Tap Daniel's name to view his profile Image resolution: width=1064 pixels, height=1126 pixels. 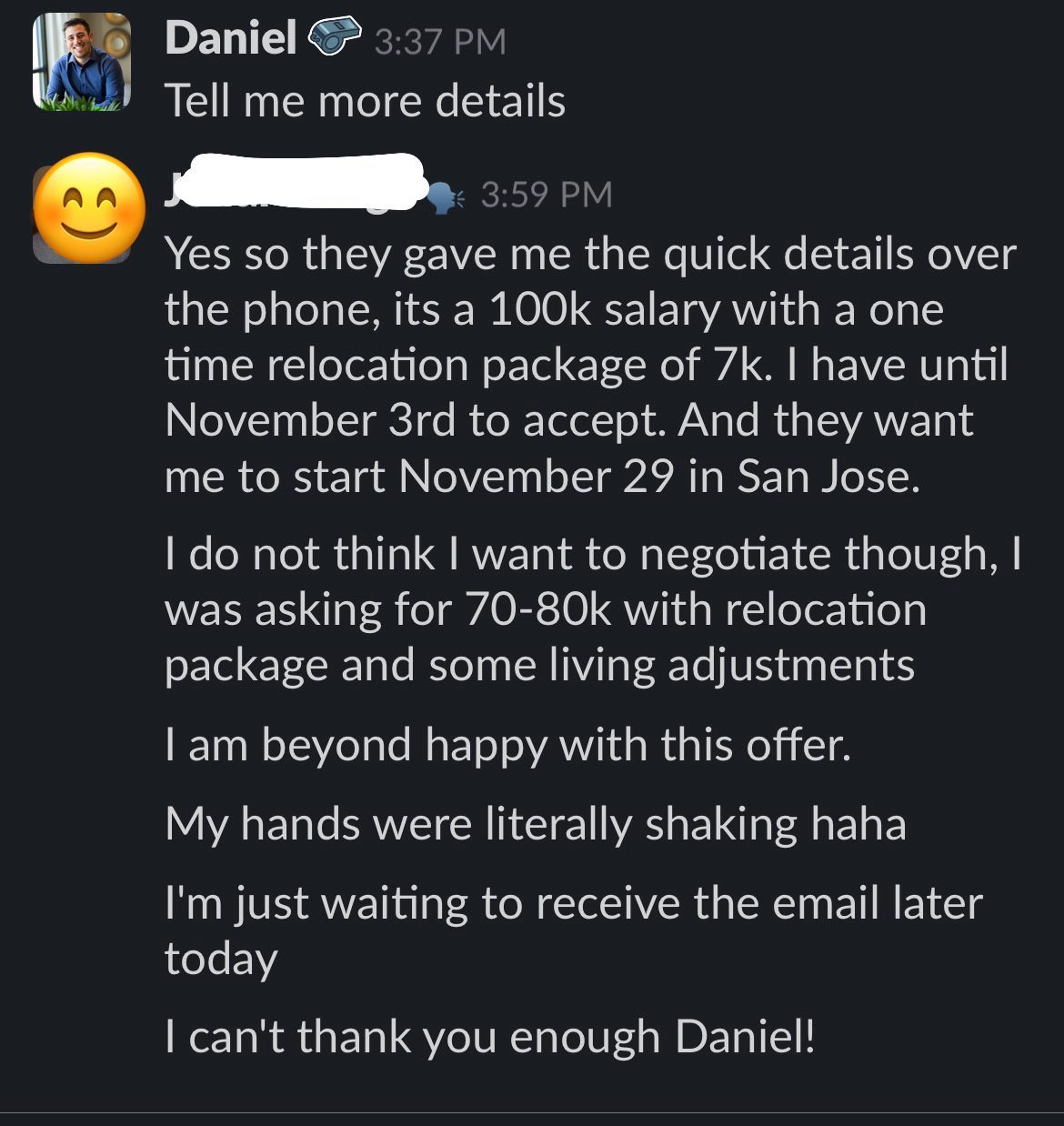pos(231,39)
